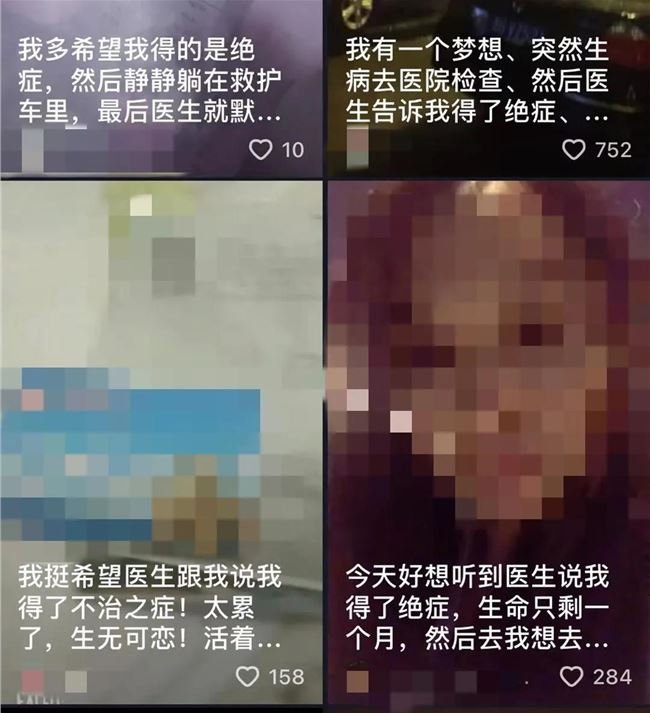Like the video with 284 likes
This screenshot has height=713, width=650.
click(572, 677)
